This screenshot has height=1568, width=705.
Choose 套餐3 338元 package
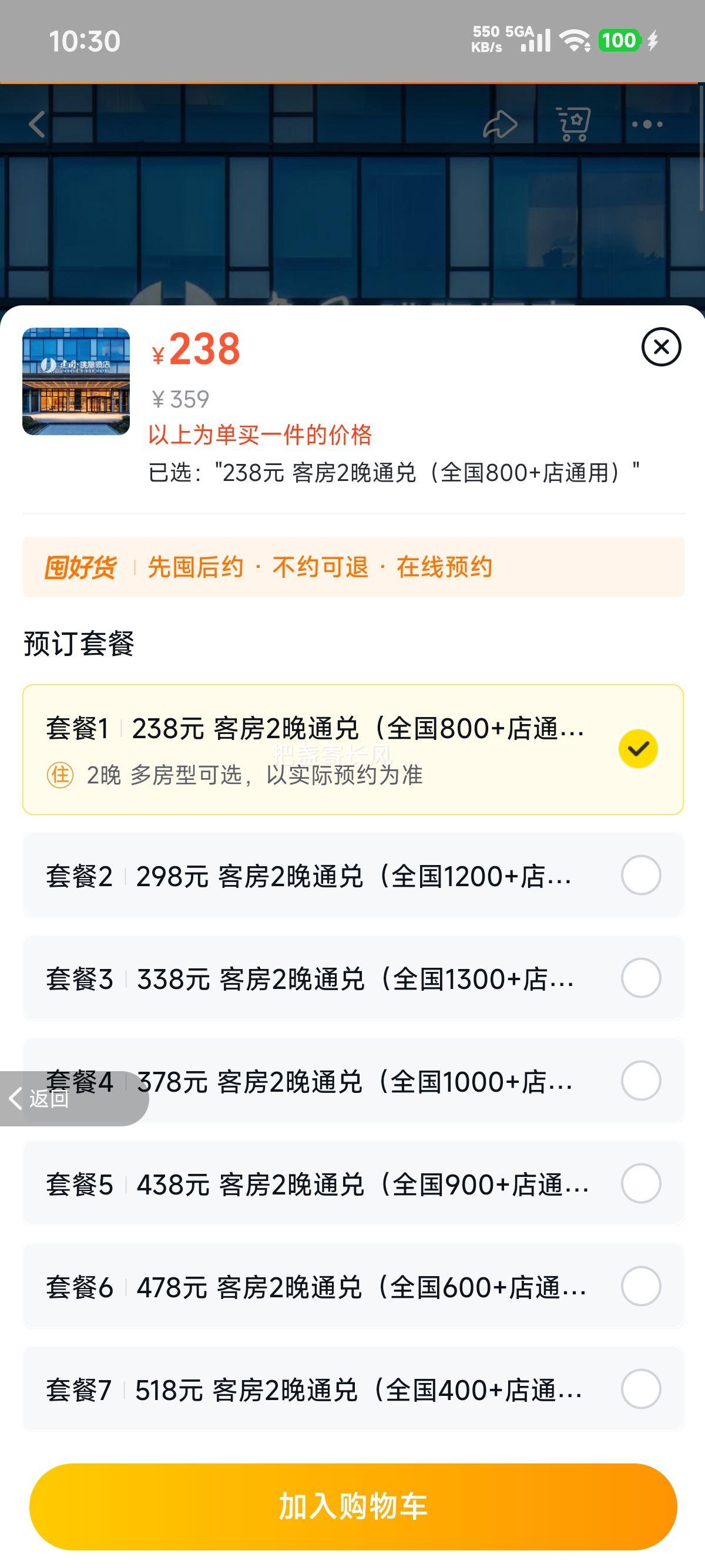tap(353, 978)
